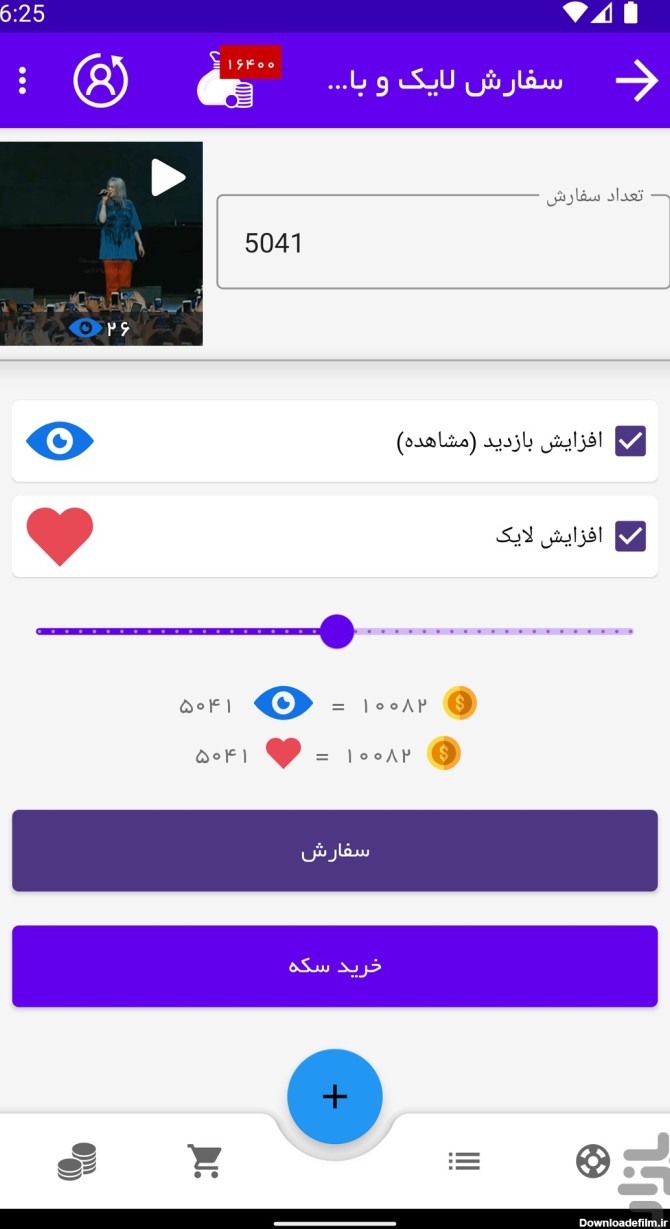
Task: Uncheck the افزایش بازدید (مشاهده) checkbox
Action: point(630,441)
